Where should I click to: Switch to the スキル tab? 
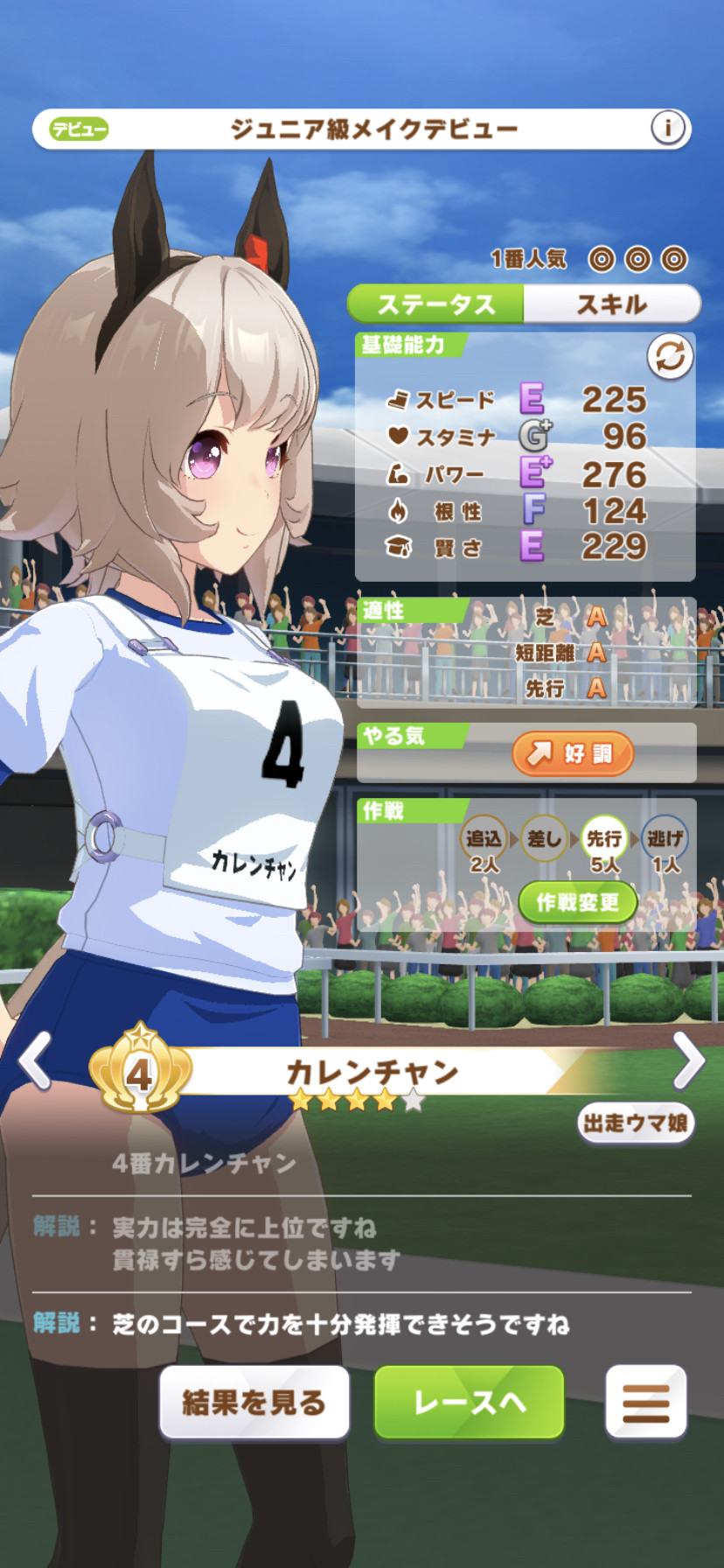[x=612, y=304]
